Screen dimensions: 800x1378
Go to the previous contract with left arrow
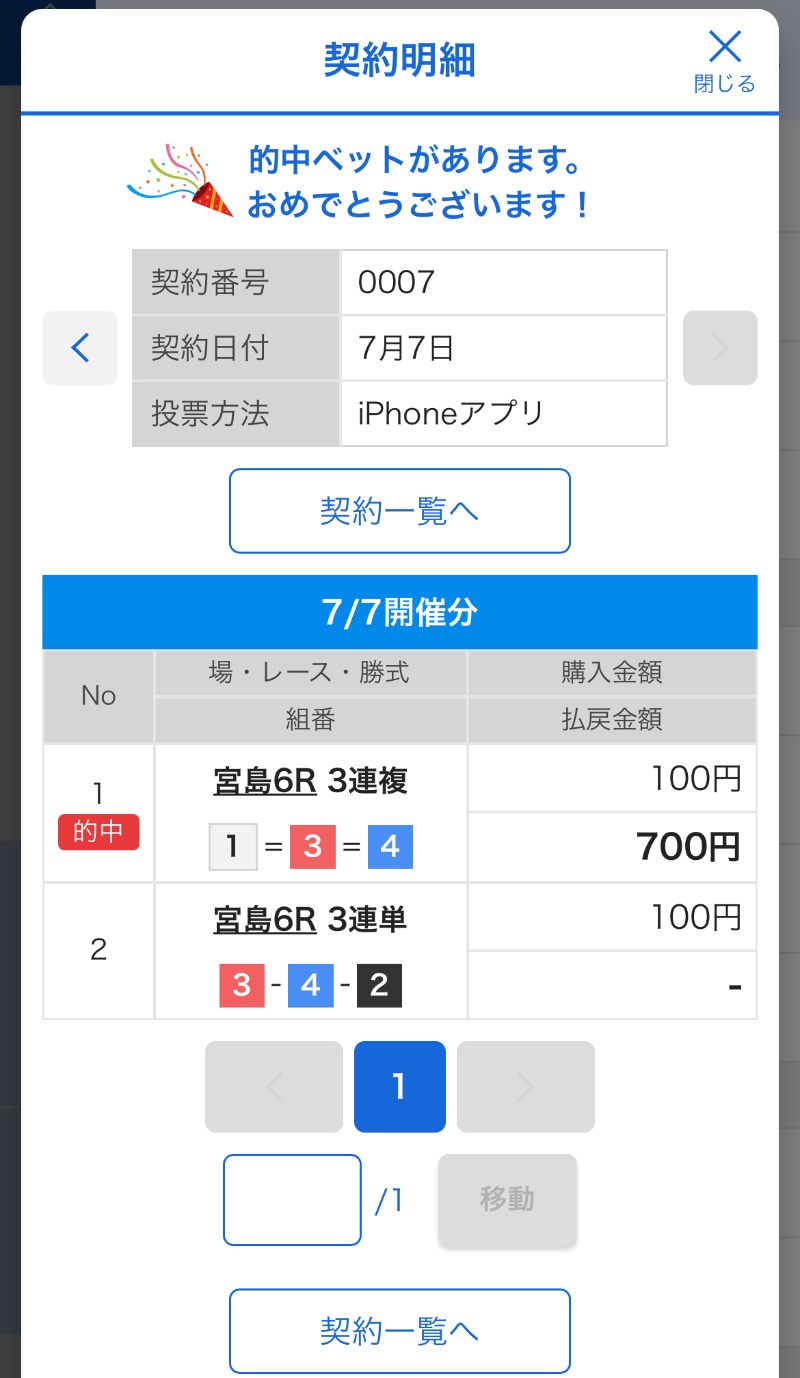click(80, 348)
